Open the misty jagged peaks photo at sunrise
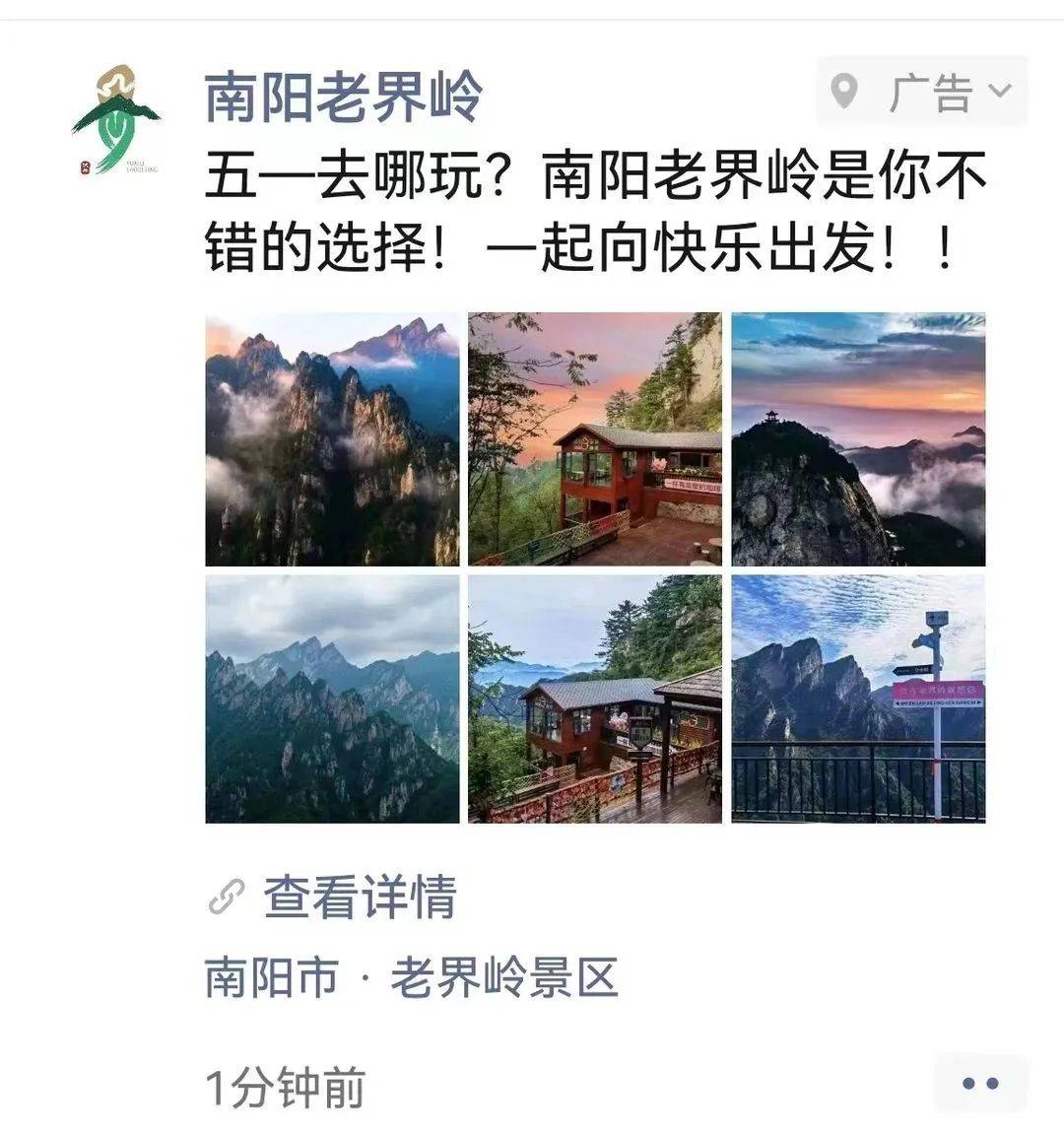The height and width of the screenshot is (1132, 1064). pos(332,439)
